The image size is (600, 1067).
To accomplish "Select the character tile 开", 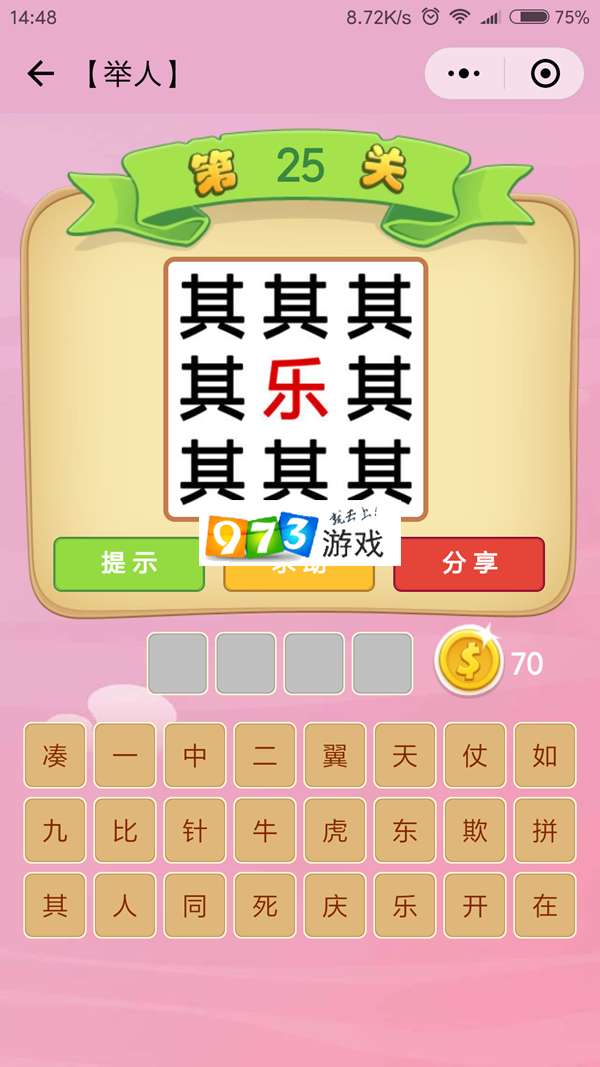I will tap(475, 906).
